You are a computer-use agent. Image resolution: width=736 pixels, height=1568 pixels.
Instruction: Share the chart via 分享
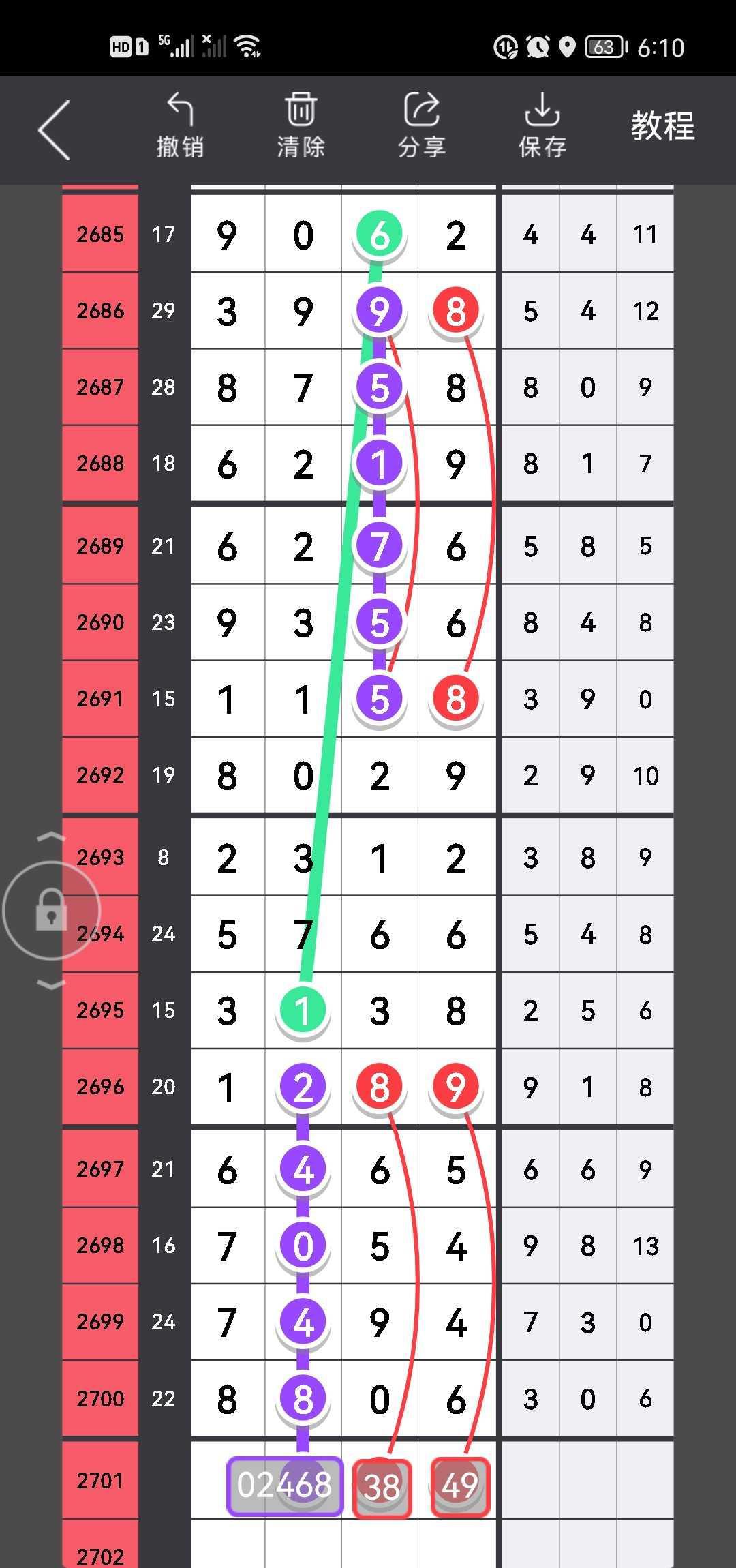[421, 127]
